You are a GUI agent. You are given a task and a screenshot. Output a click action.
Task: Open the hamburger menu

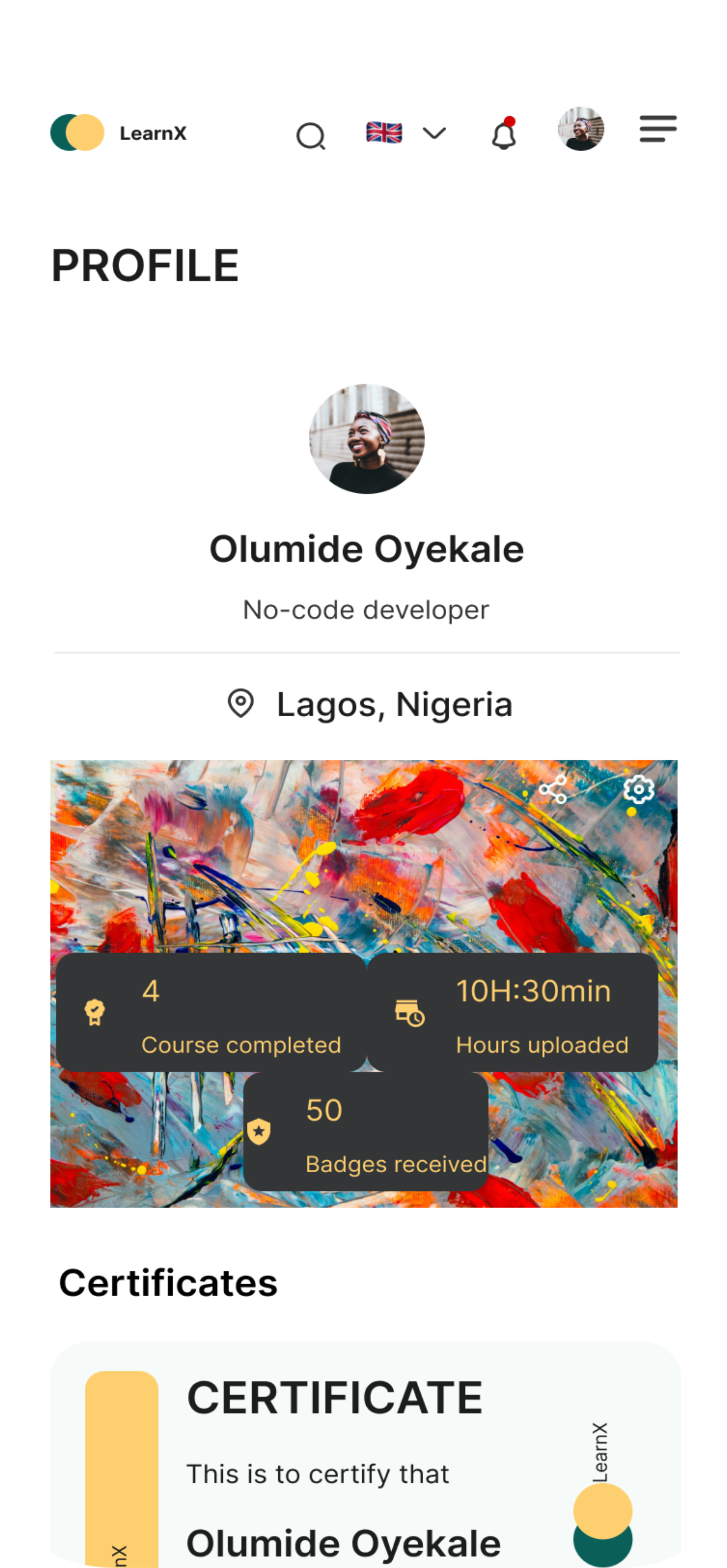[x=657, y=129]
